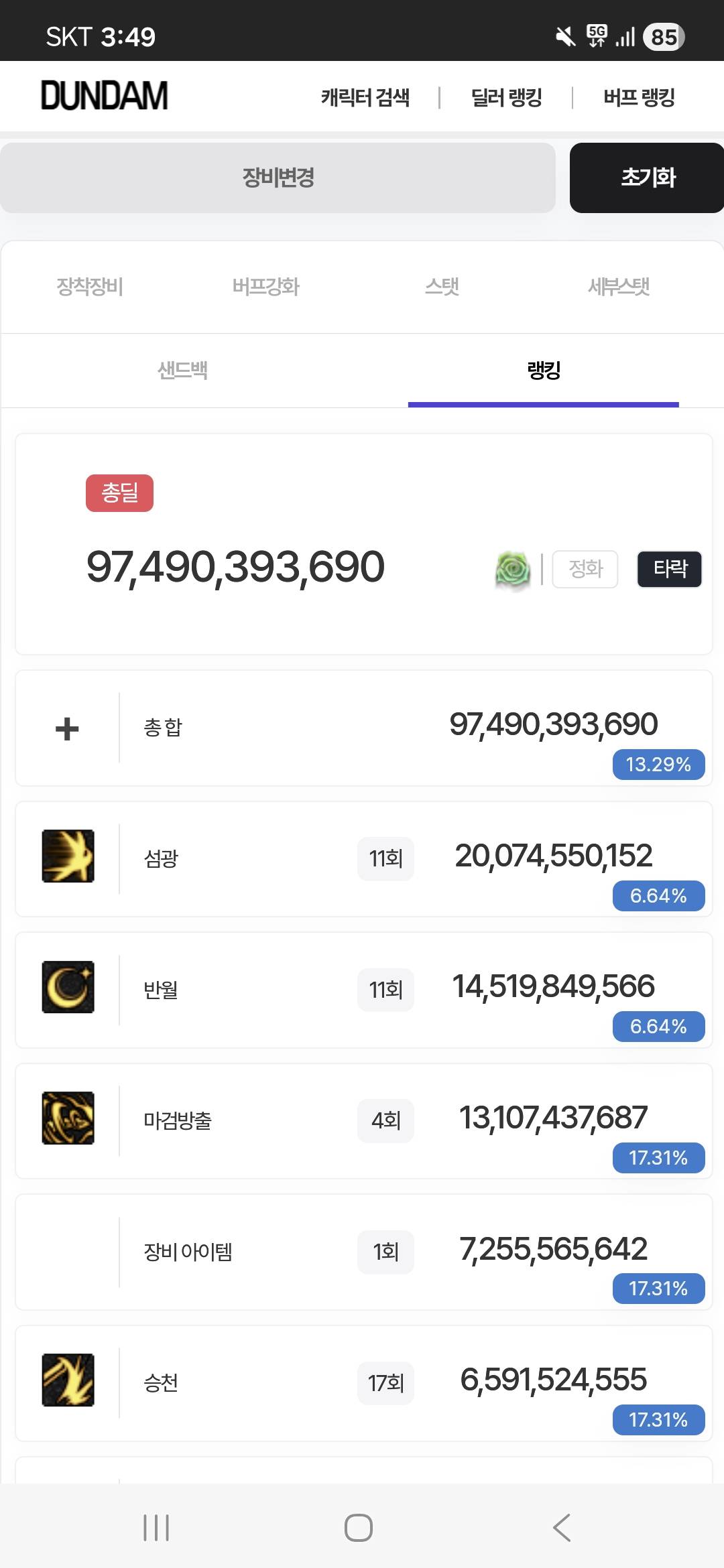
Task: Switch to the 스탯 tab
Action: point(442,287)
